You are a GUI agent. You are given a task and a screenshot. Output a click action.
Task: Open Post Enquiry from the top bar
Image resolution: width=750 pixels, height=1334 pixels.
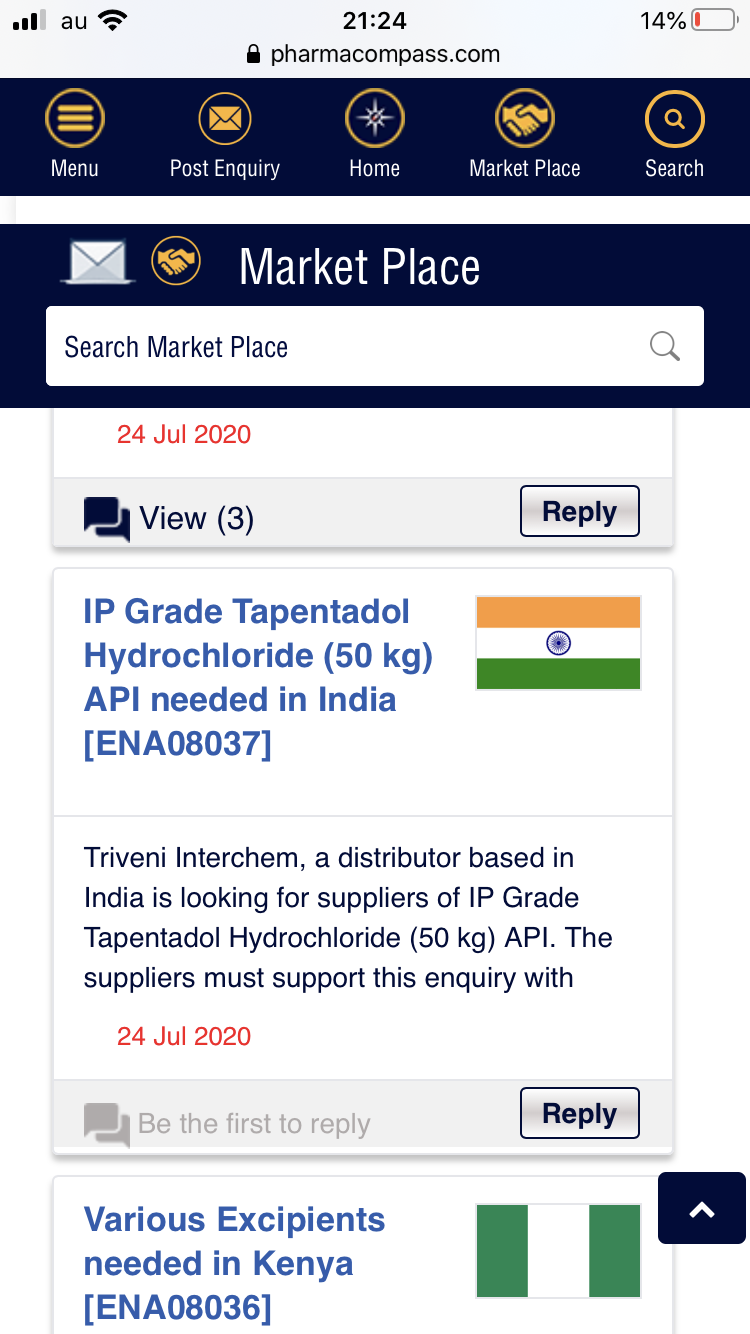coord(224,135)
